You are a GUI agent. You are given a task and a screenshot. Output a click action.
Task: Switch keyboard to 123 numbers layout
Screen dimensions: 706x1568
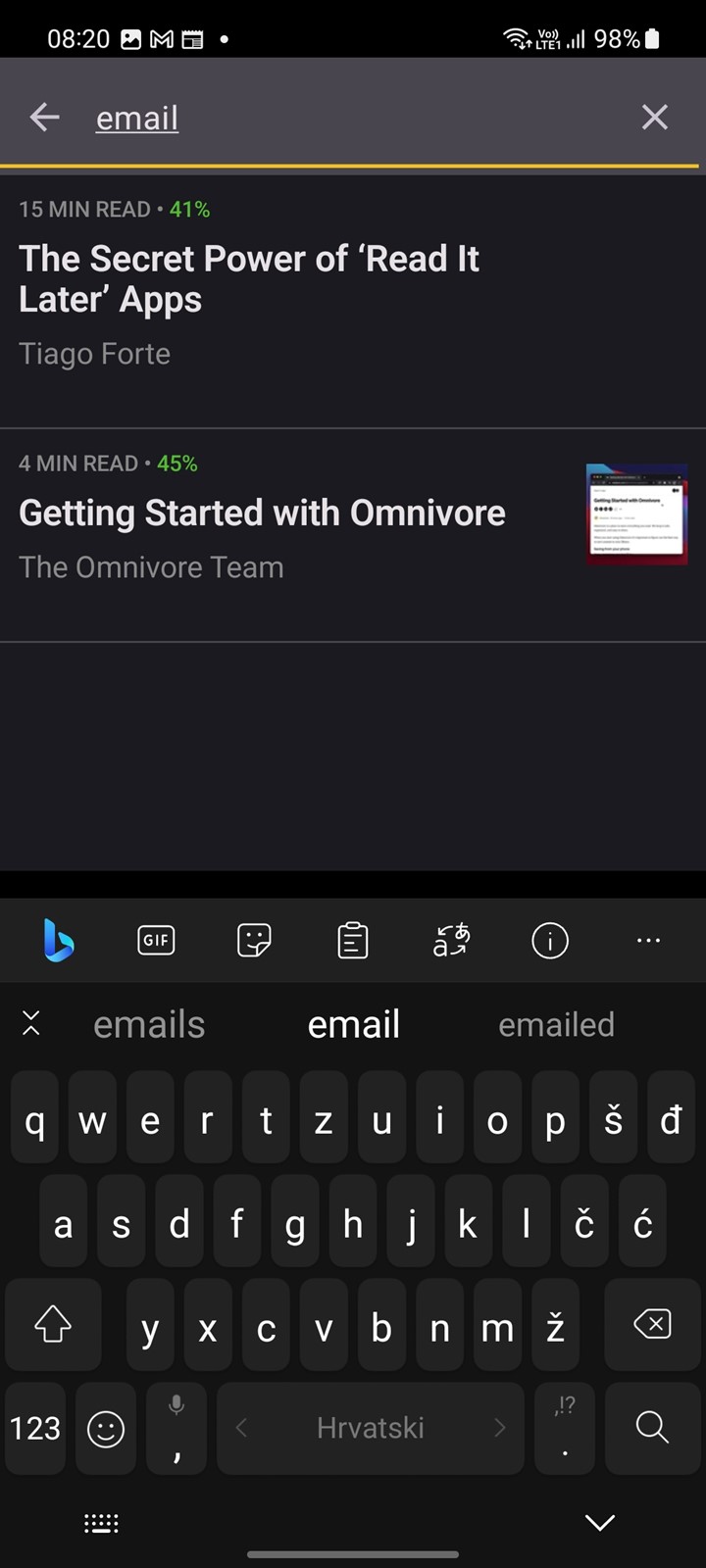[35, 1428]
